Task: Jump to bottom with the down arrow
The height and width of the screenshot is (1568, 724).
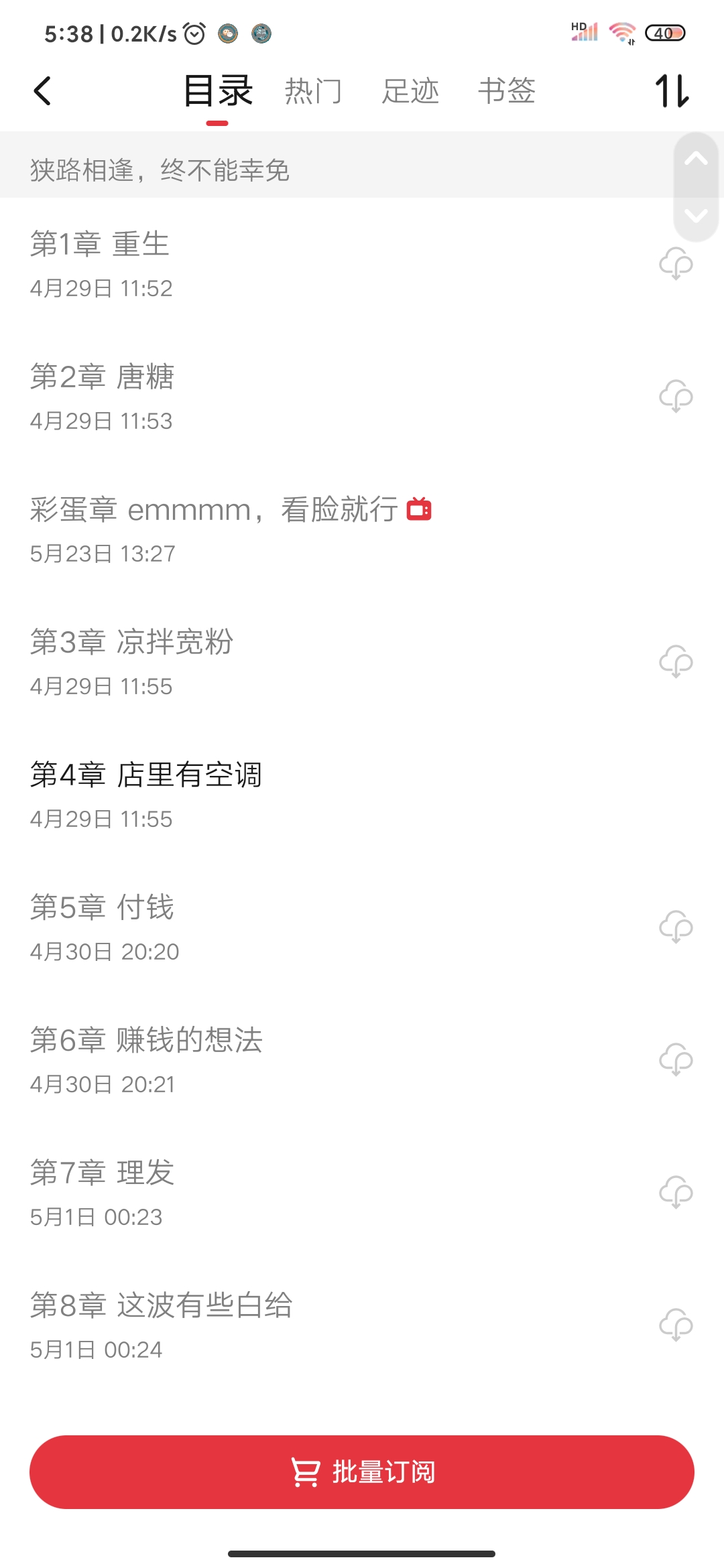Action: tap(696, 216)
